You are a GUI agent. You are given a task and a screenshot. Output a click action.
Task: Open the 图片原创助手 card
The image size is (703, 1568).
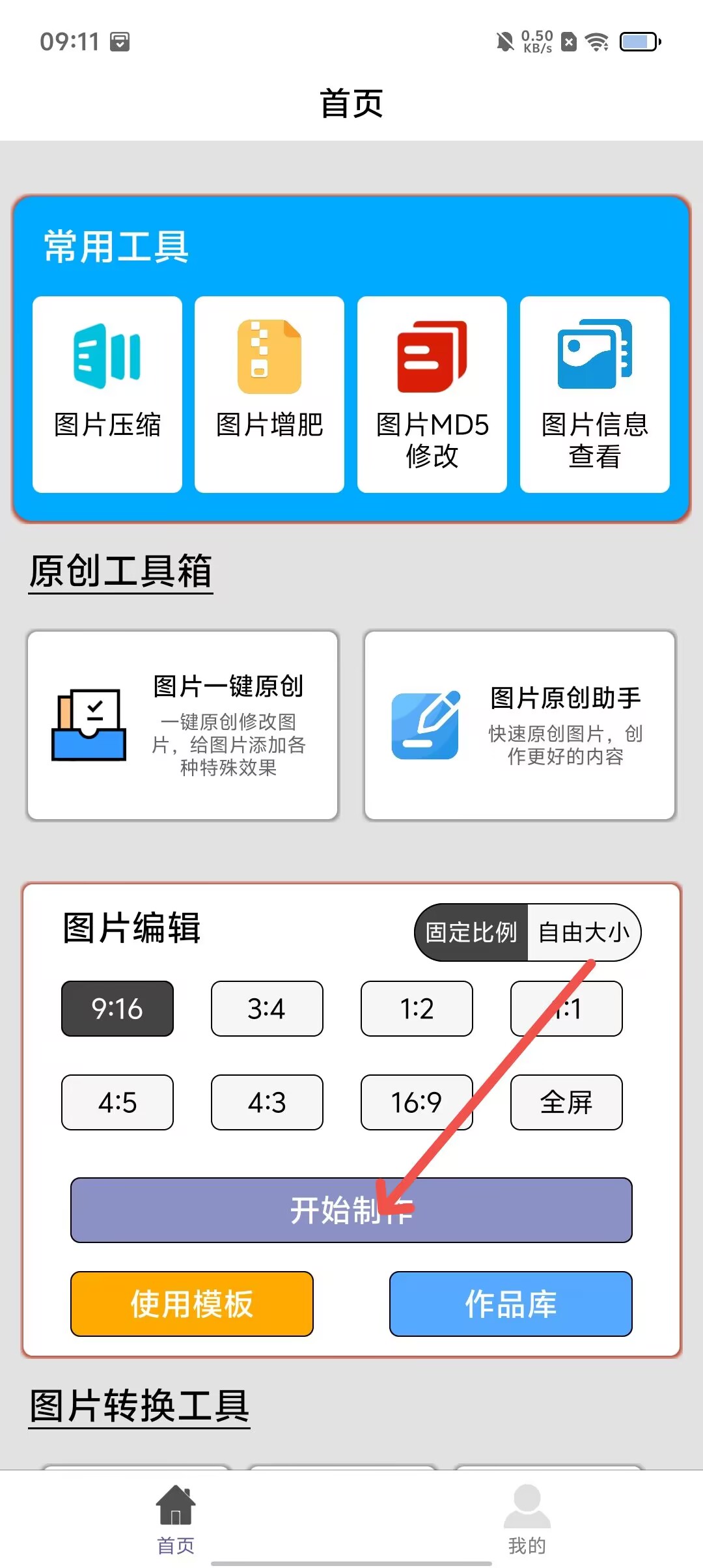(x=520, y=725)
